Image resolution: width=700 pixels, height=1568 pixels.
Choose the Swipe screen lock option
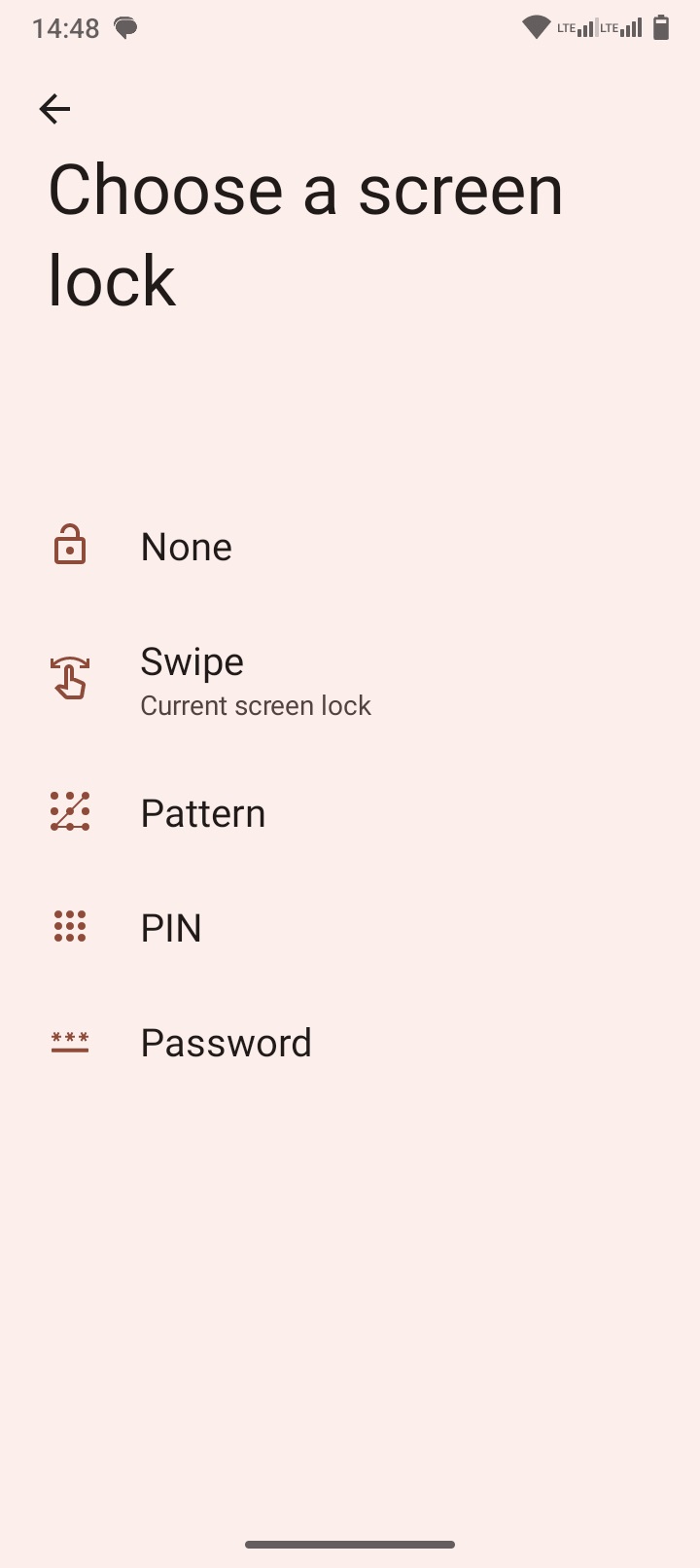click(350, 679)
